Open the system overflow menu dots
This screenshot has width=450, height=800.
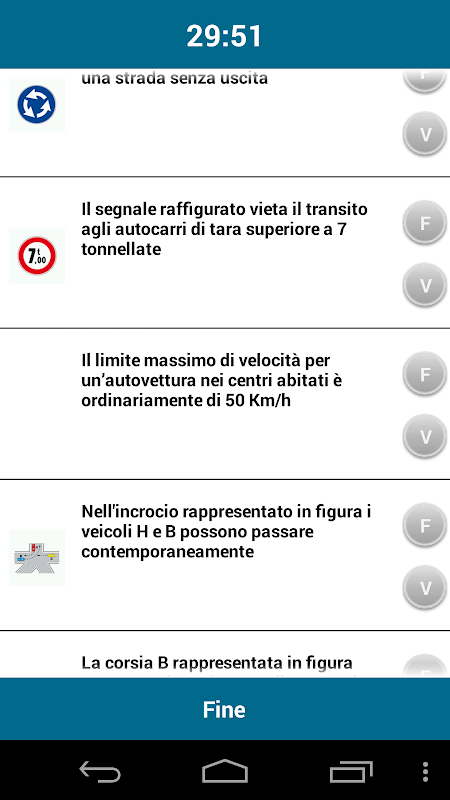(425, 771)
